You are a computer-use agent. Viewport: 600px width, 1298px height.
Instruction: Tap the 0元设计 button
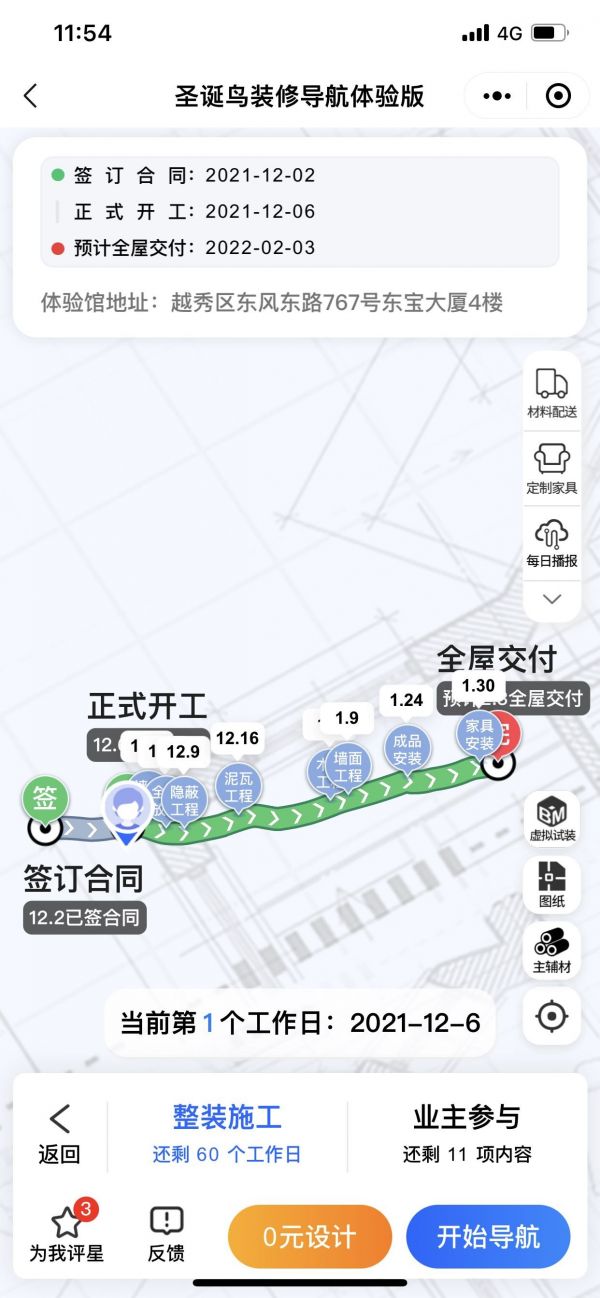[x=309, y=1237]
